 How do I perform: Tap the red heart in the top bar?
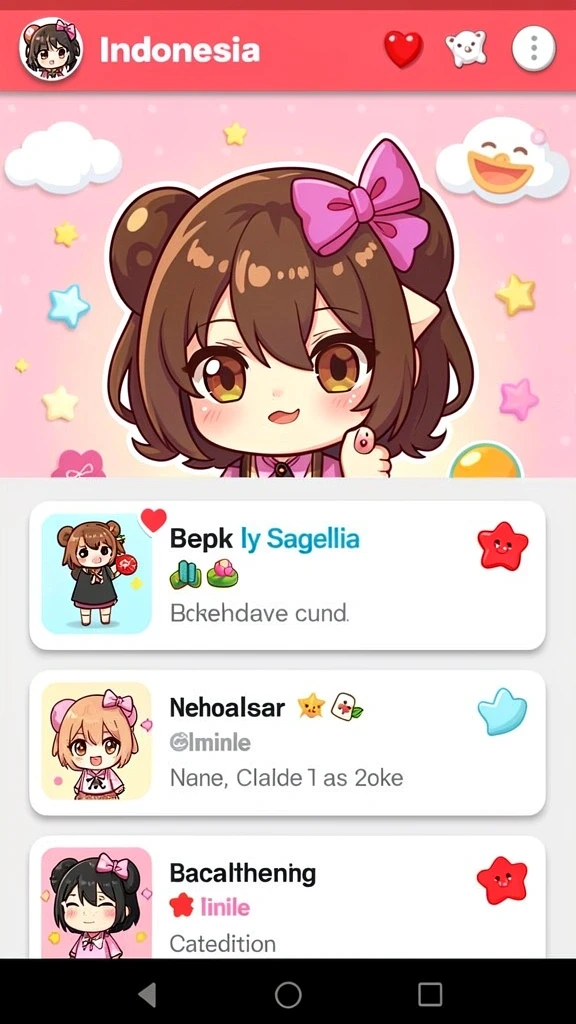403,50
